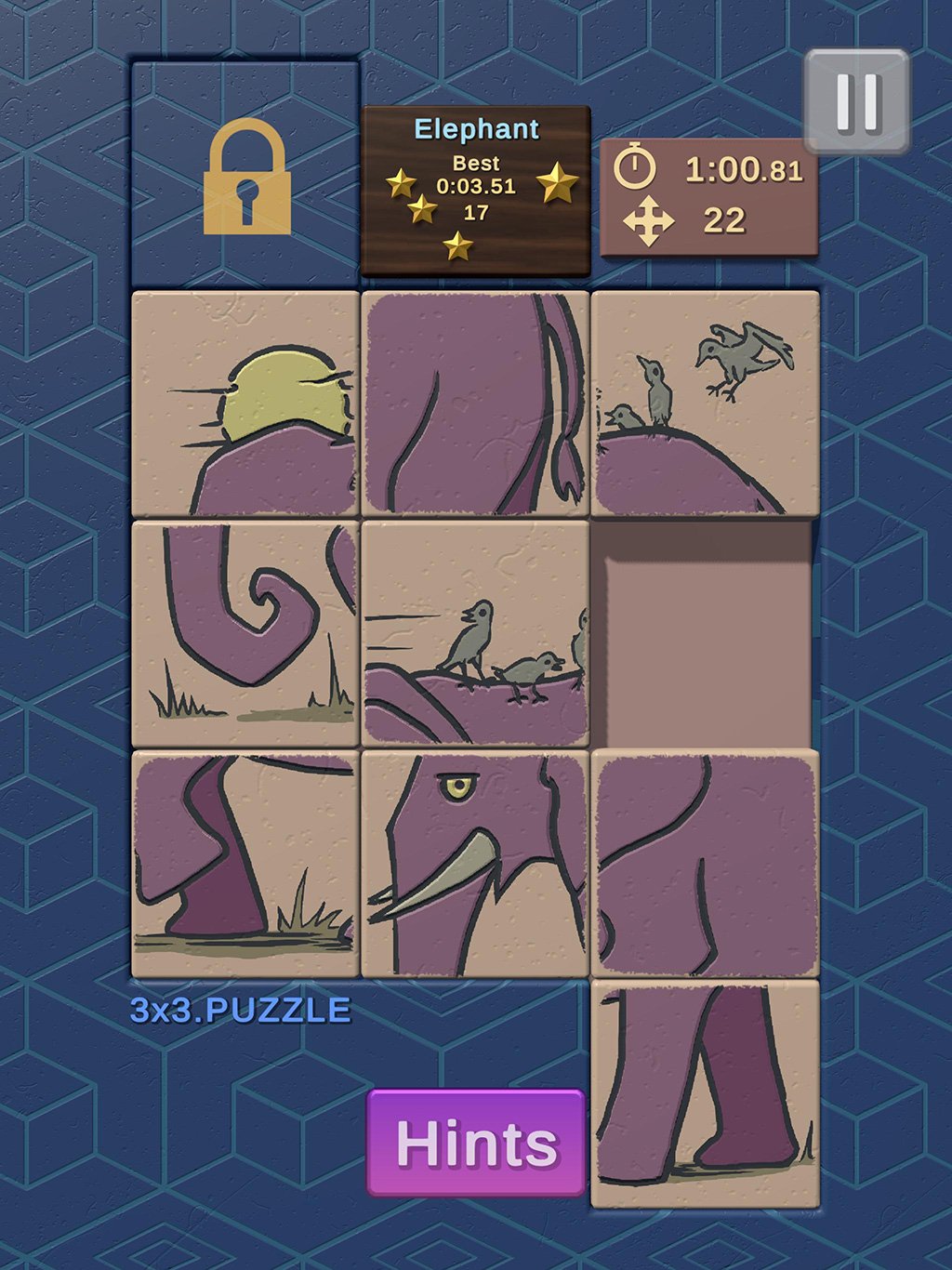Tap the yellow sun tile
The height and width of the screenshot is (1270, 952).
click(x=245, y=403)
